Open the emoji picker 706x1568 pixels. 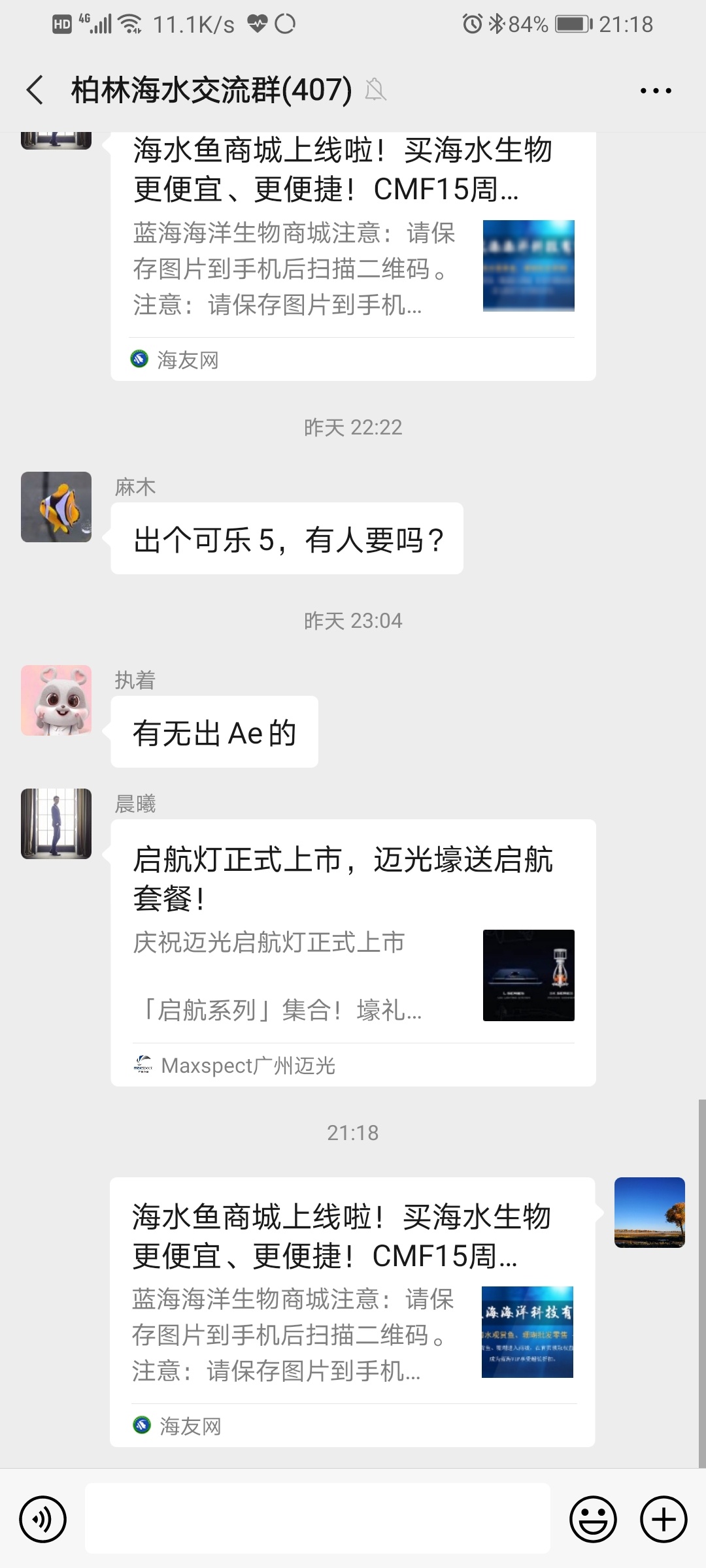[x=593, y=1520]
